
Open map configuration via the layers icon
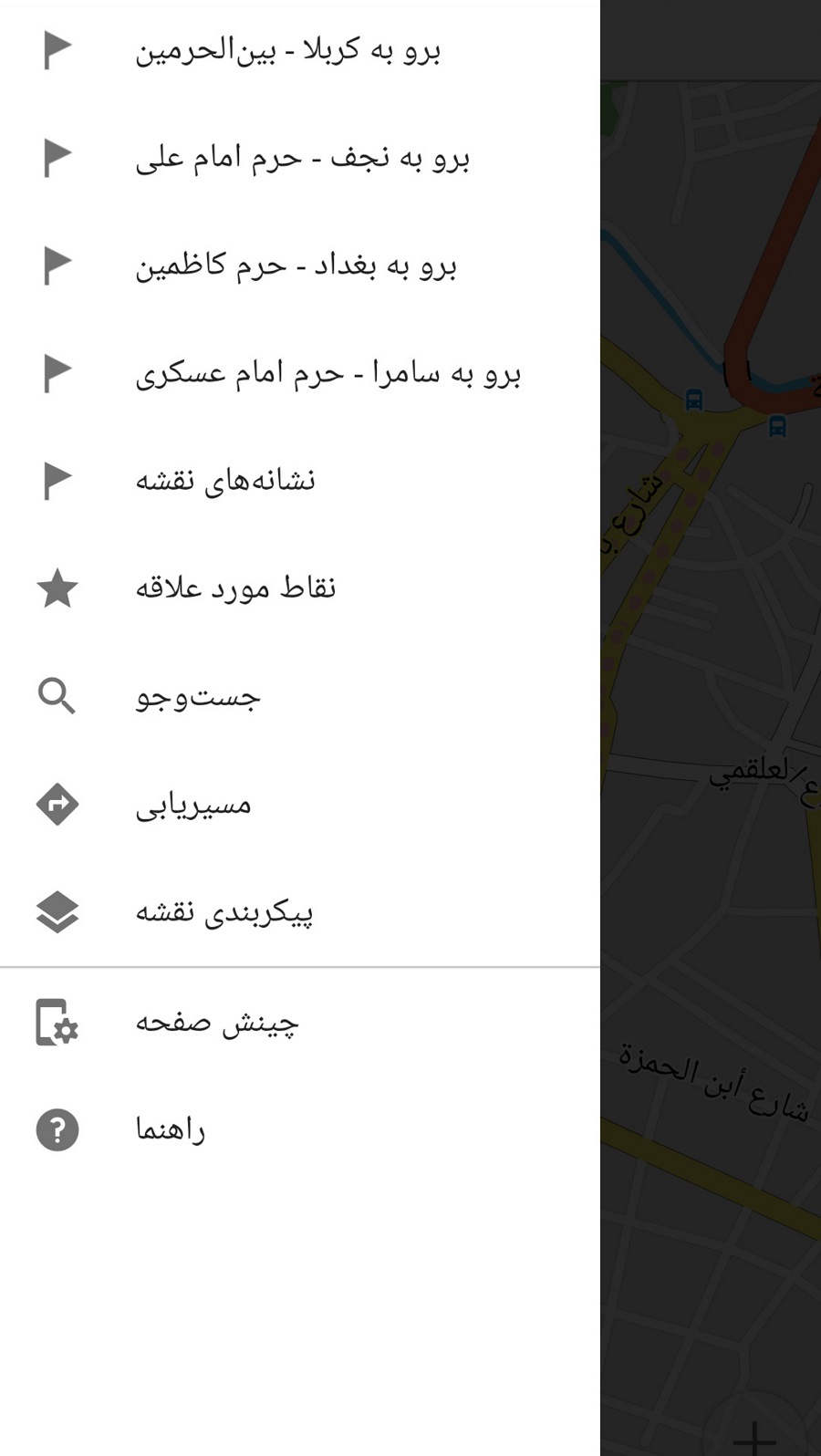click(57, 911)
